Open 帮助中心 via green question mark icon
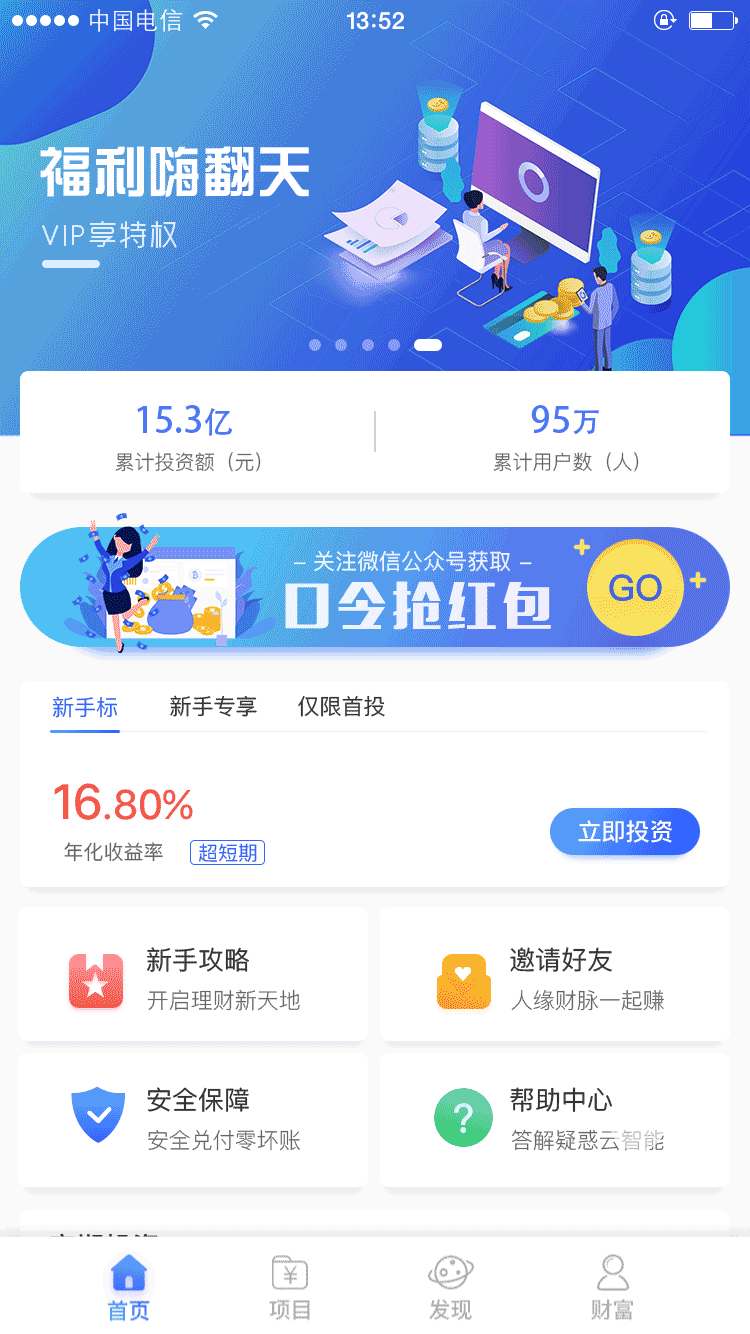750x1334 pixels. [x=463, y=1117]
